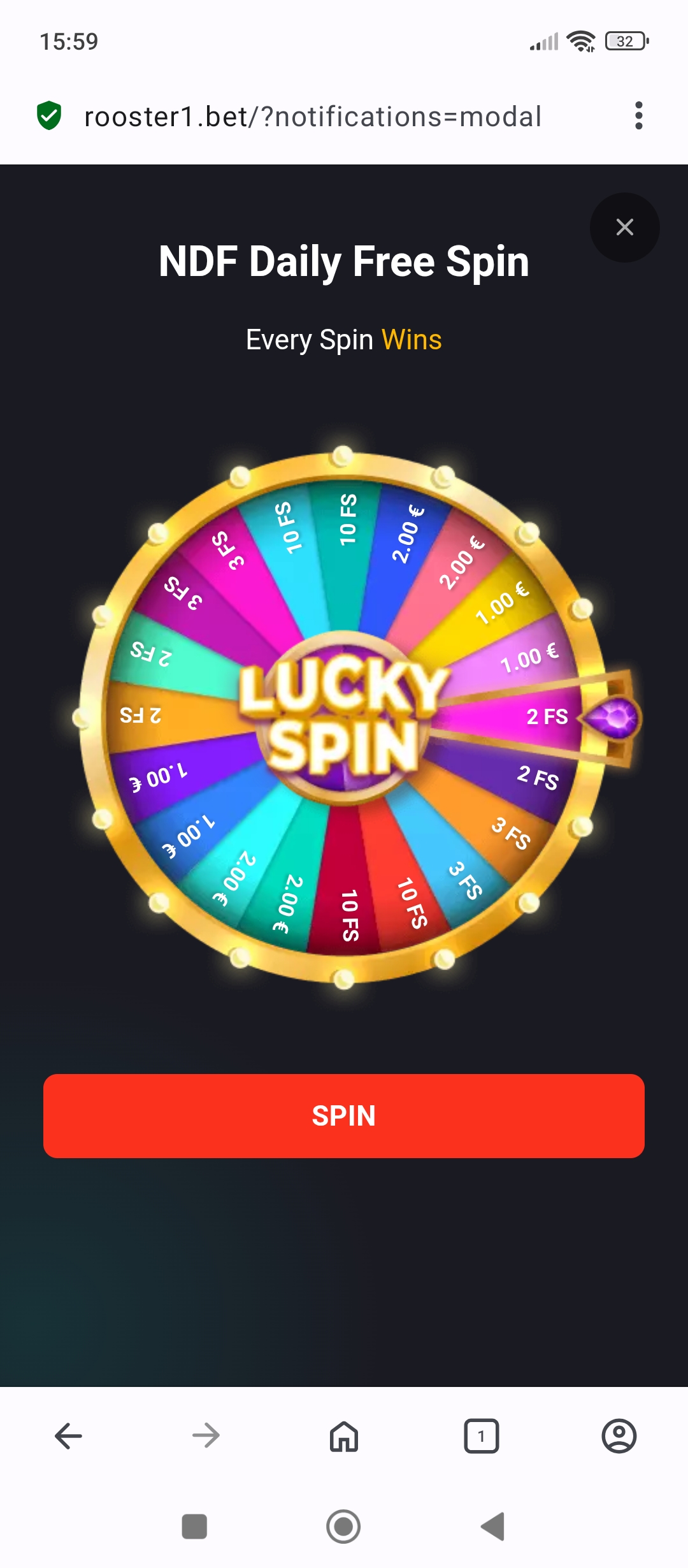The height and width of the screenshot is (1568, 688).
Task: Open system recent apps
Action: point(194,1527)
